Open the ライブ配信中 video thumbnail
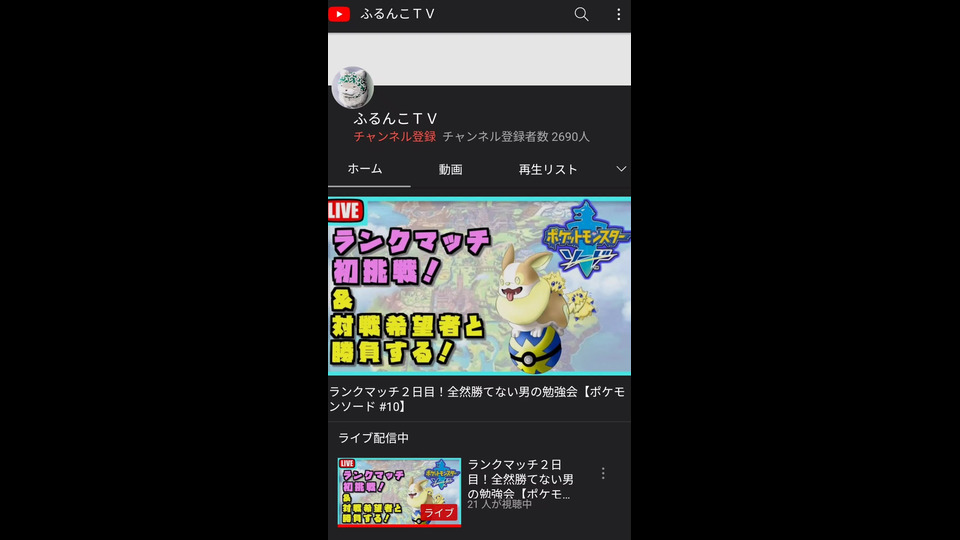Image resolution: width=960 pixels, height=540 pixels. click(399, 492)
